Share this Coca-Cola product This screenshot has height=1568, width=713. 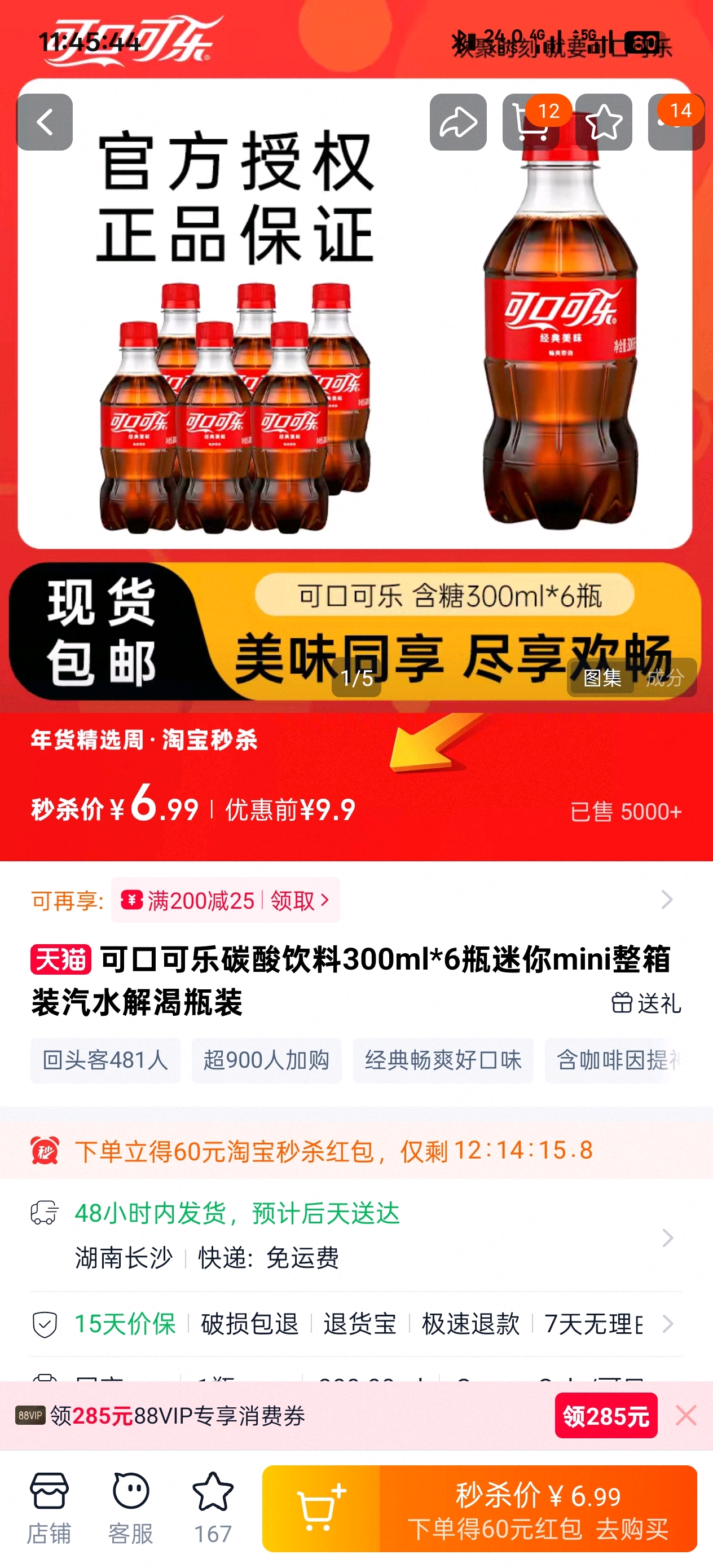[458, 122]
